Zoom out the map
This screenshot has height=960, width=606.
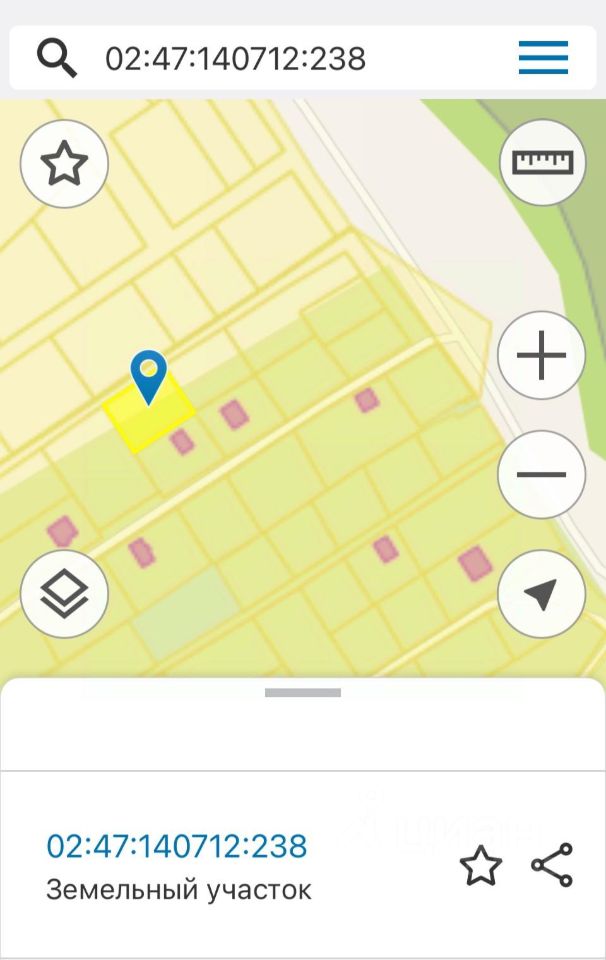coord(541,474)
